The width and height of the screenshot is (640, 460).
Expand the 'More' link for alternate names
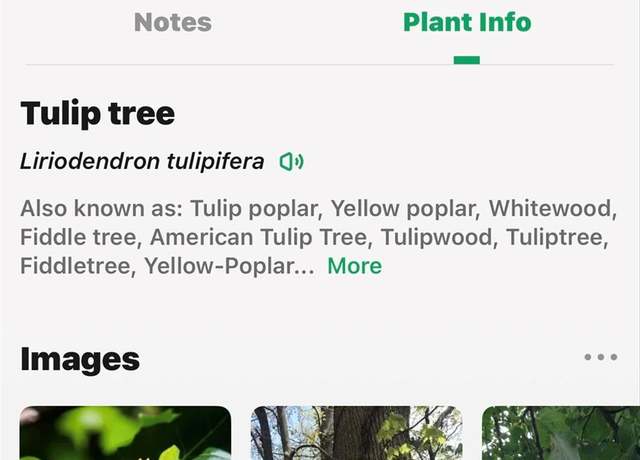coord(354,266)
